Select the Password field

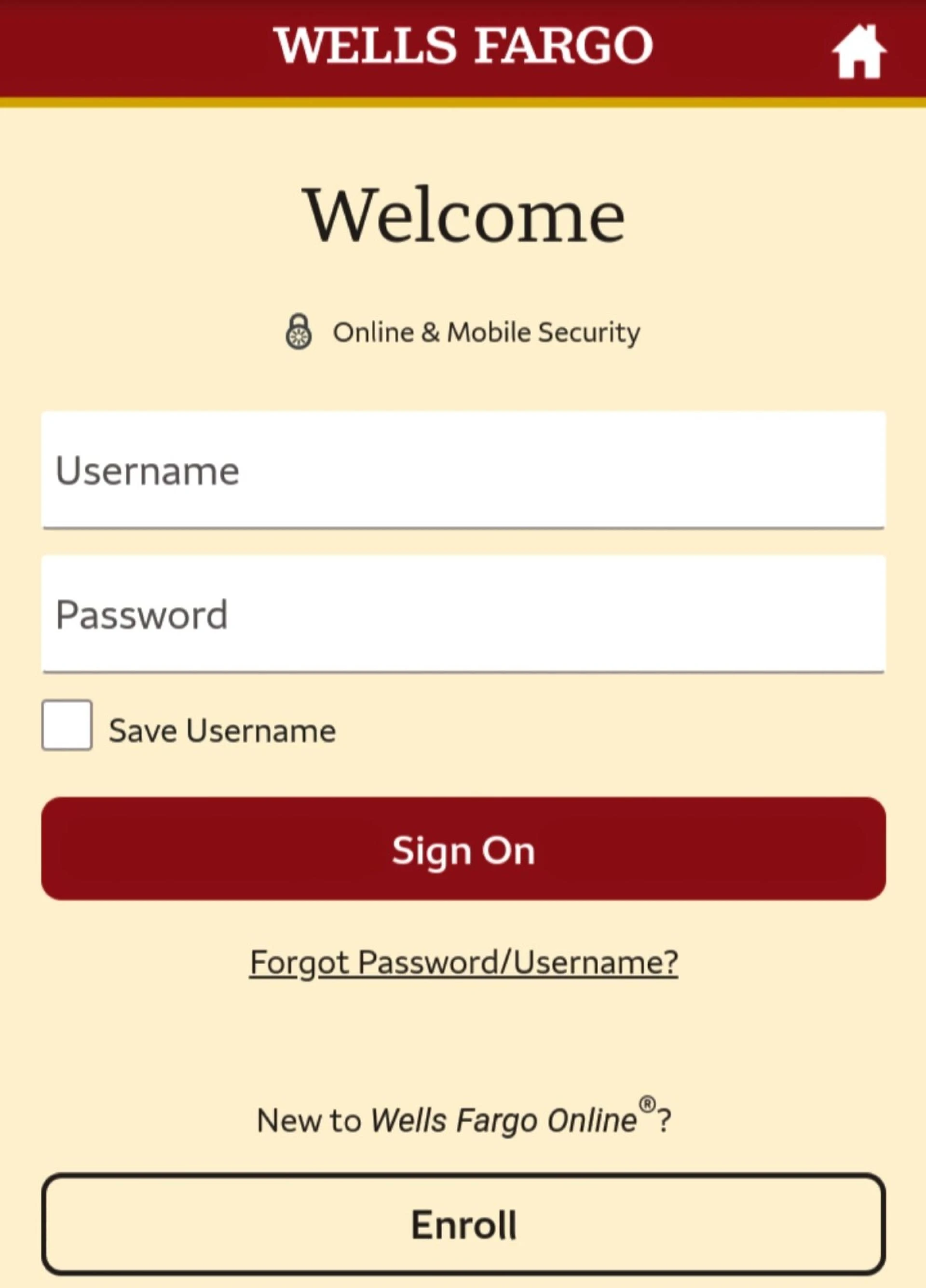click(x=463, y=615)
